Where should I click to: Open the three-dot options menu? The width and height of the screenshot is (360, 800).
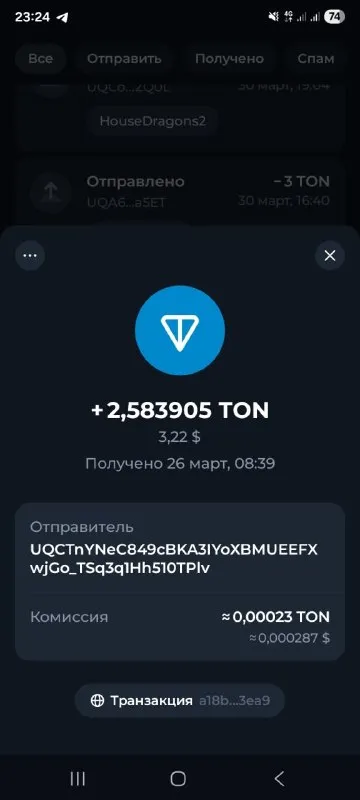point(30,255)
